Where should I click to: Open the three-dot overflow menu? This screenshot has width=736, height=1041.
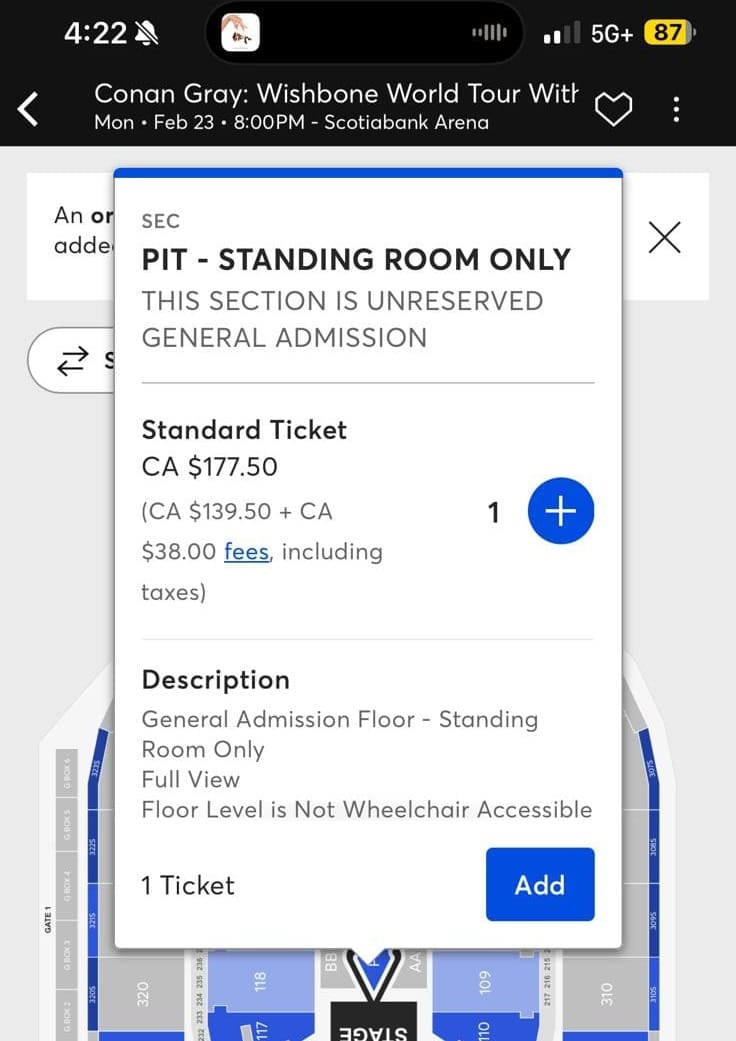[x=677, y=108]
